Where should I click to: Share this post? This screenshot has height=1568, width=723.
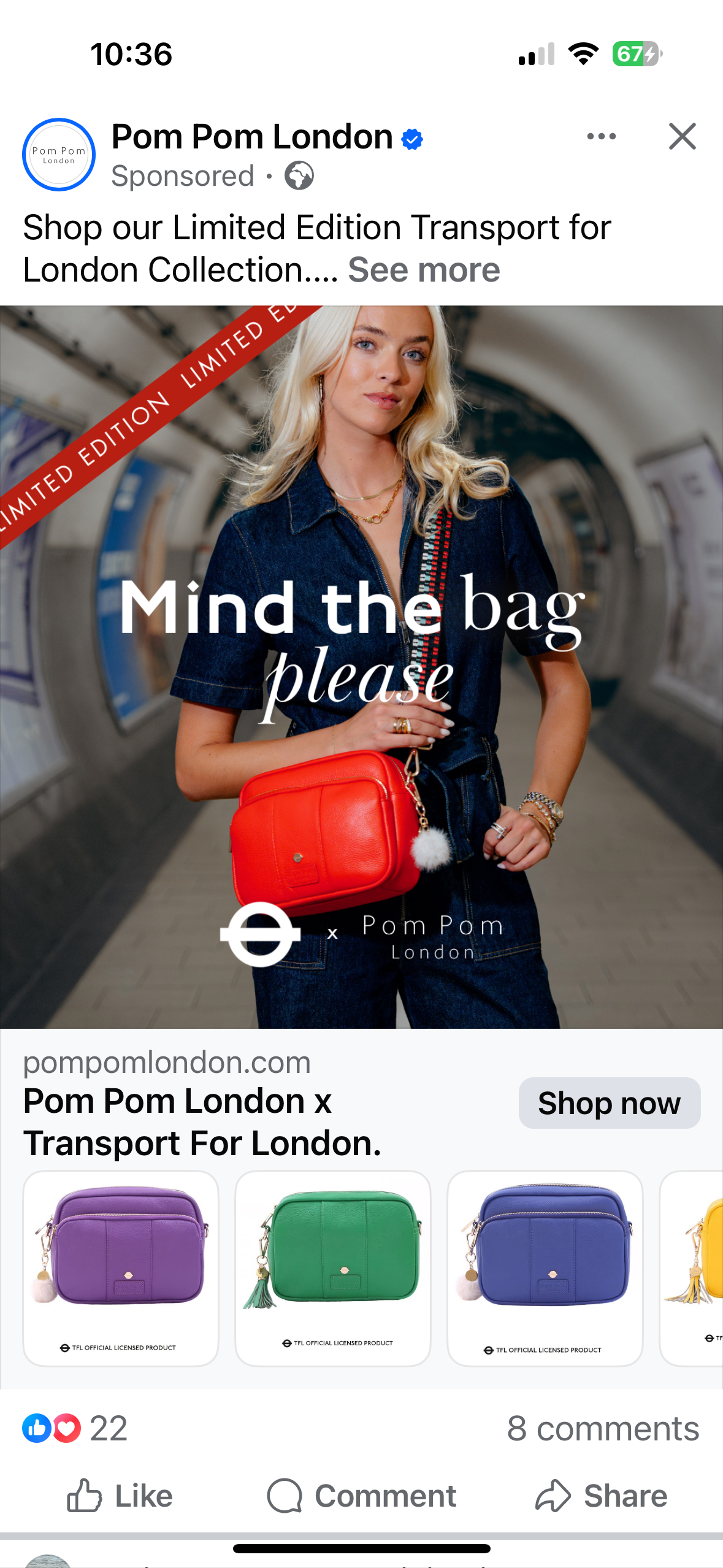[601, 1496]
